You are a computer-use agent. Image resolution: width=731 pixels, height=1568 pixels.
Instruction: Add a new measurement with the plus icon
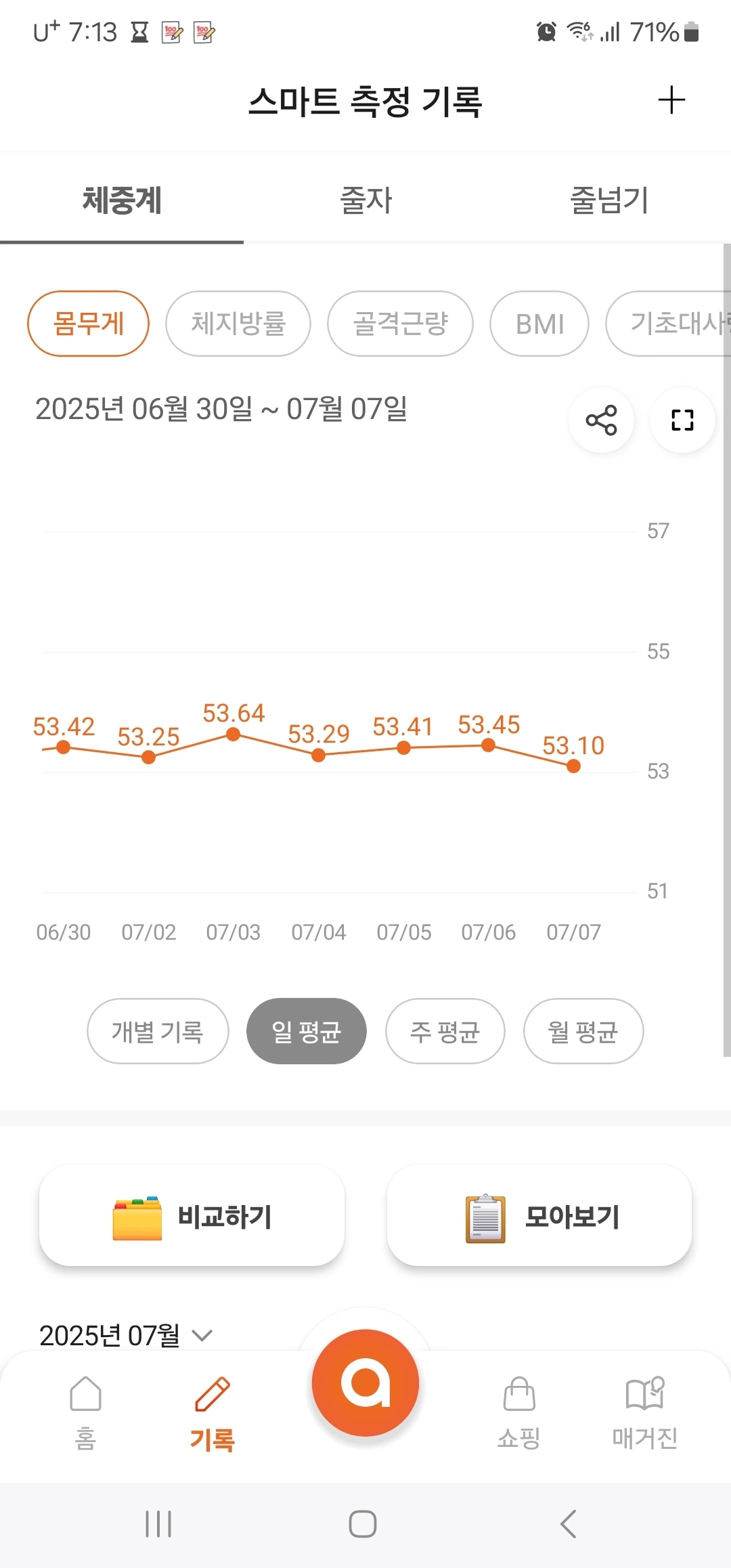tap(671, 100)
